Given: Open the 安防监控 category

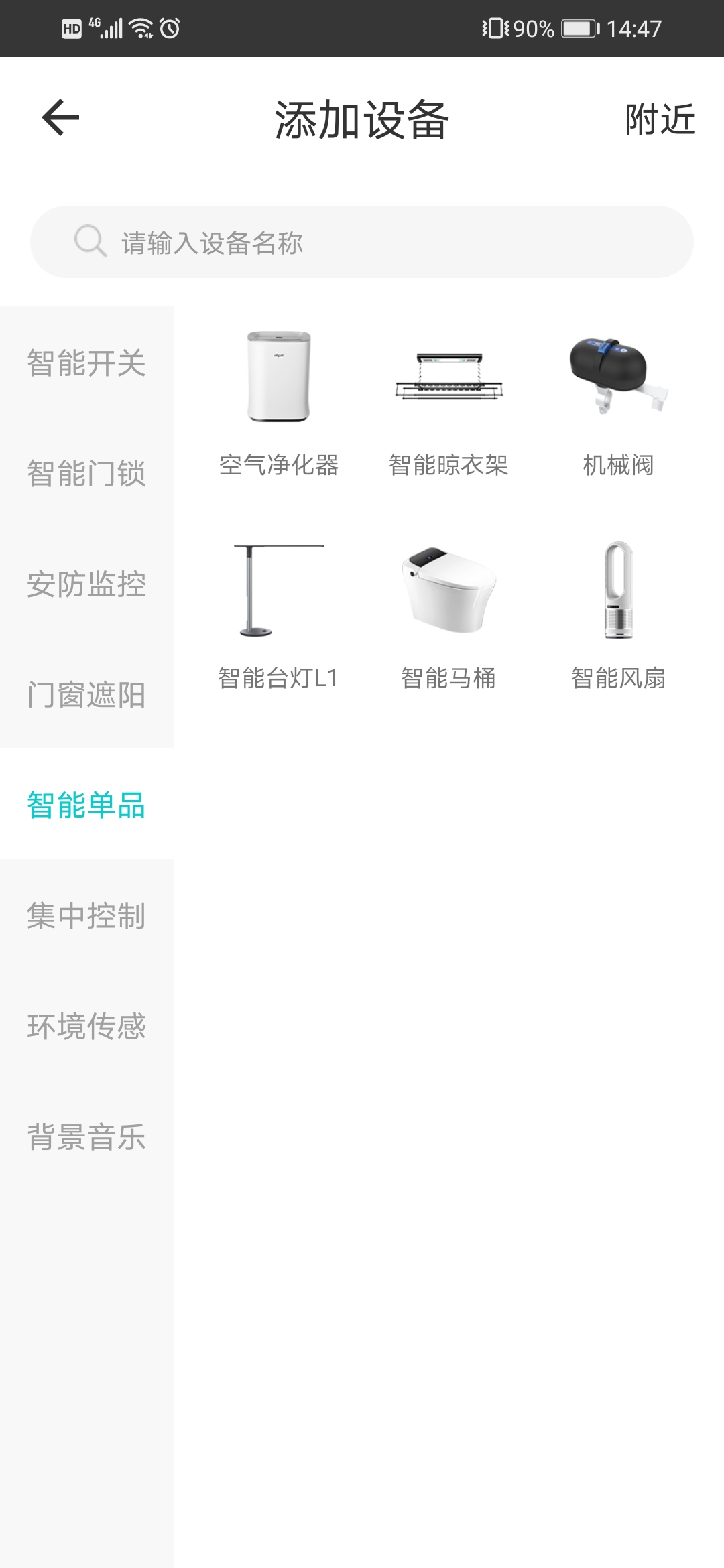Looking at the screenshot, I should (x=86, y=584).
